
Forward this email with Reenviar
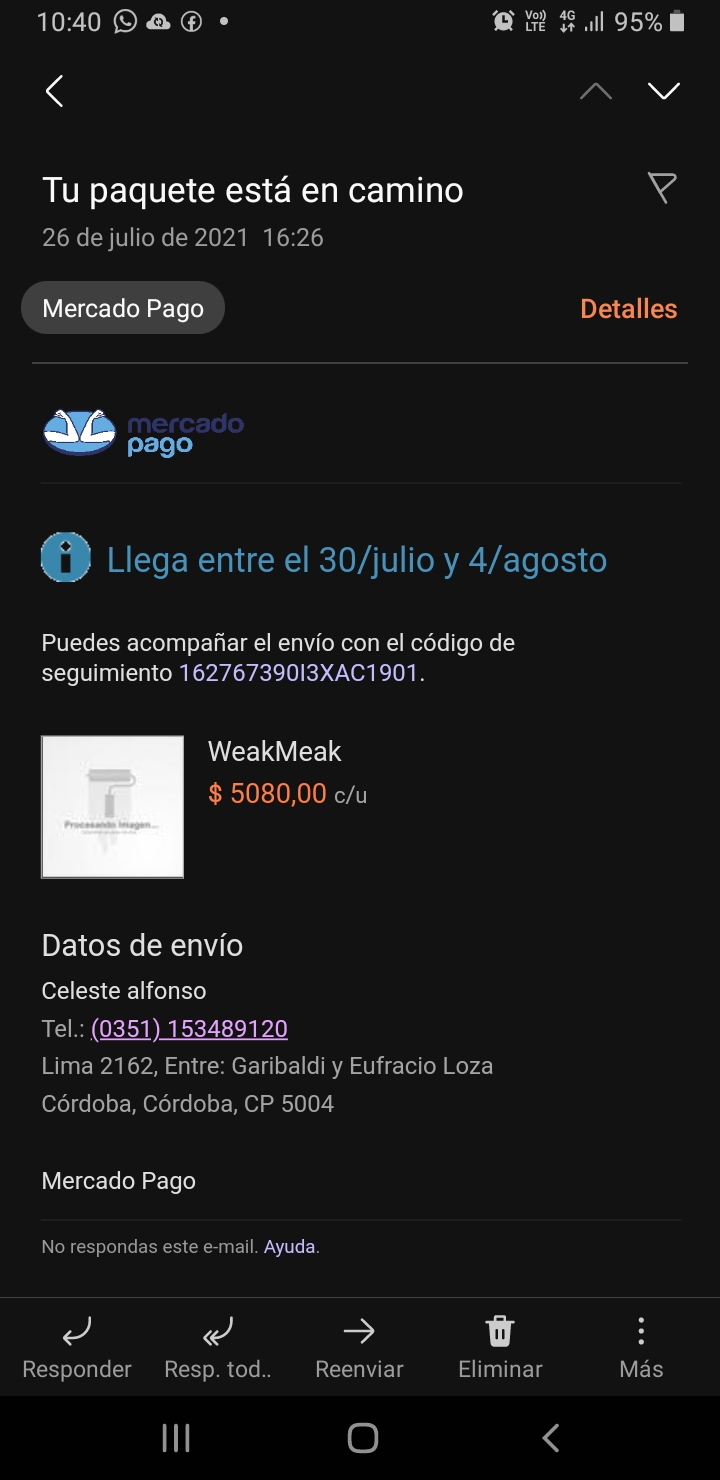coord(359,1347)
